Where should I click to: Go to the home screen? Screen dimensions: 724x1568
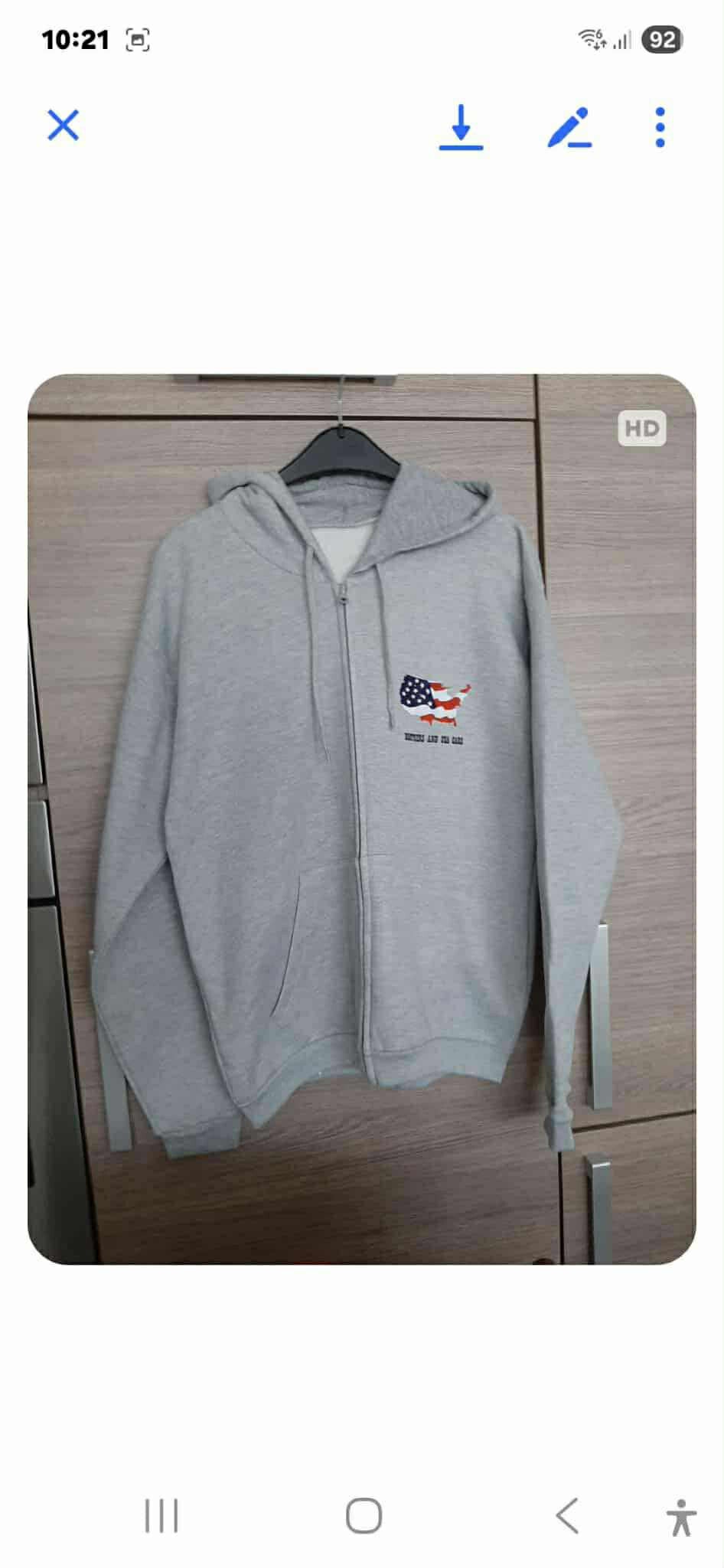[x=364, y=1516]
